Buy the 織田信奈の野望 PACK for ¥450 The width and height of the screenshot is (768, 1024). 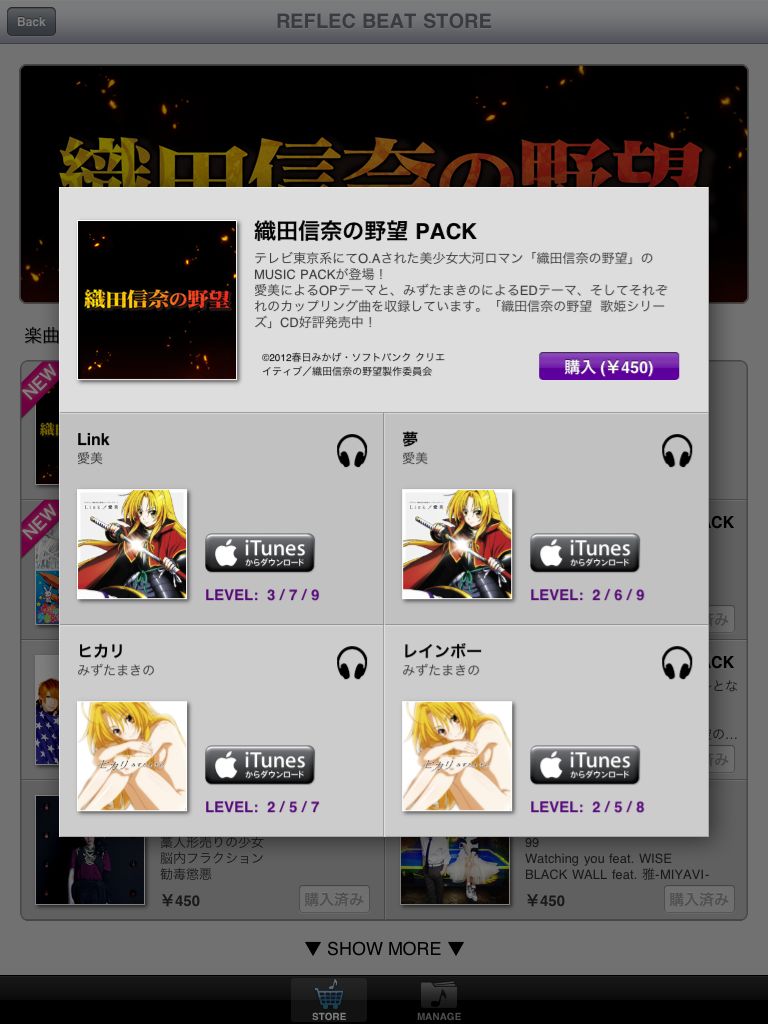(609, 366)
